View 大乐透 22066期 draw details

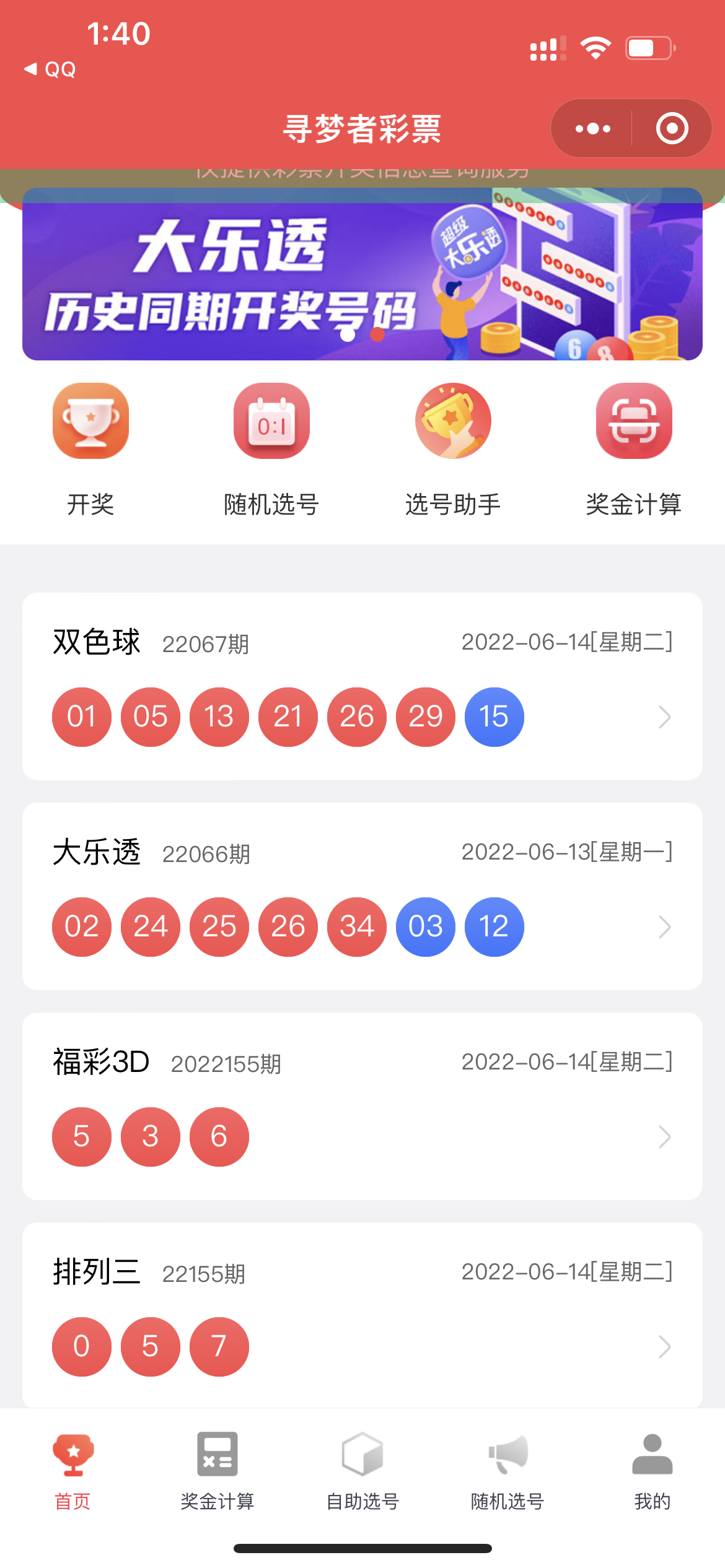[362, 896]
